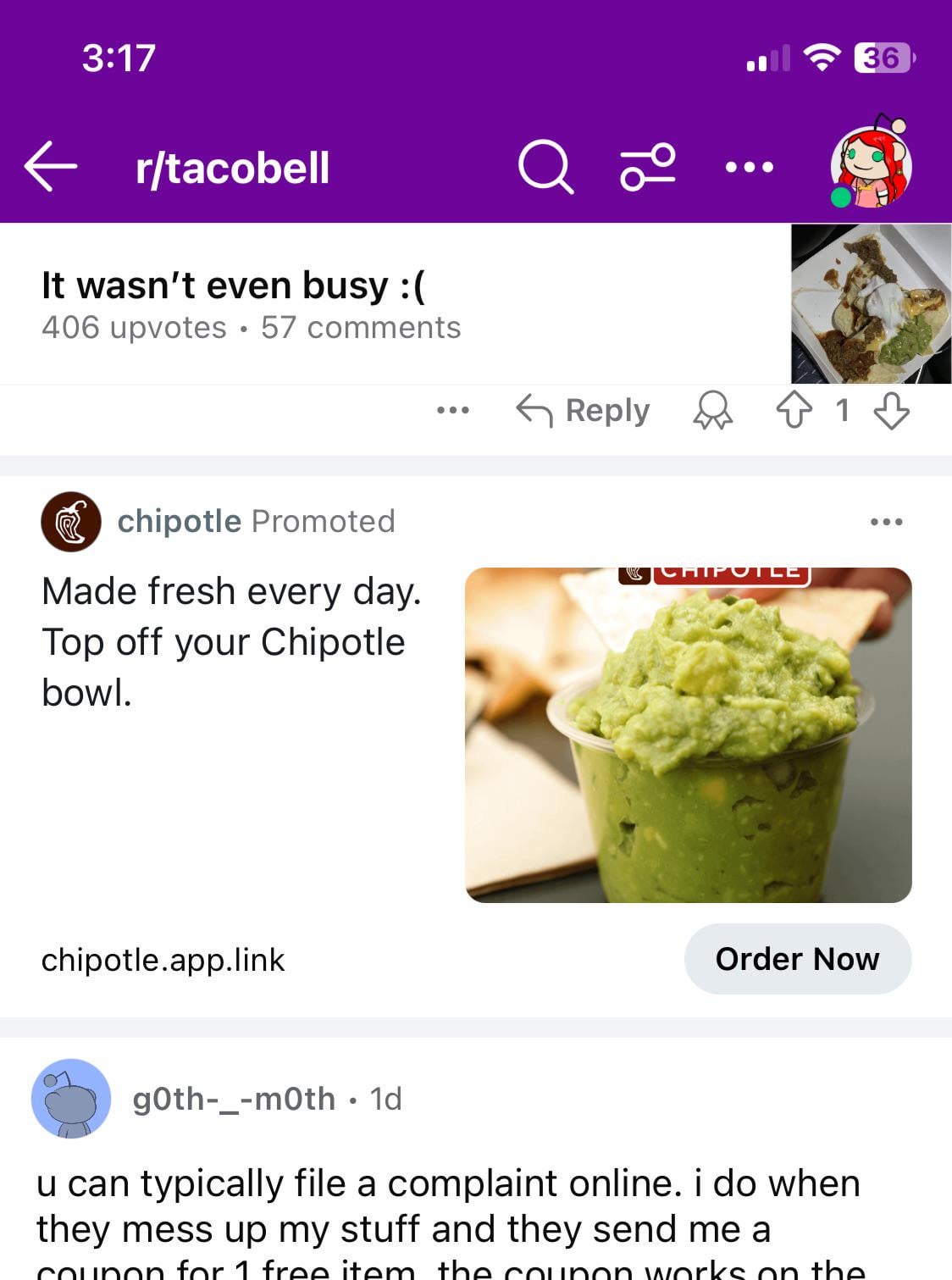Open the top bar overflow menu
Screen dimensions: 952x1280
[x=749, y=167]
